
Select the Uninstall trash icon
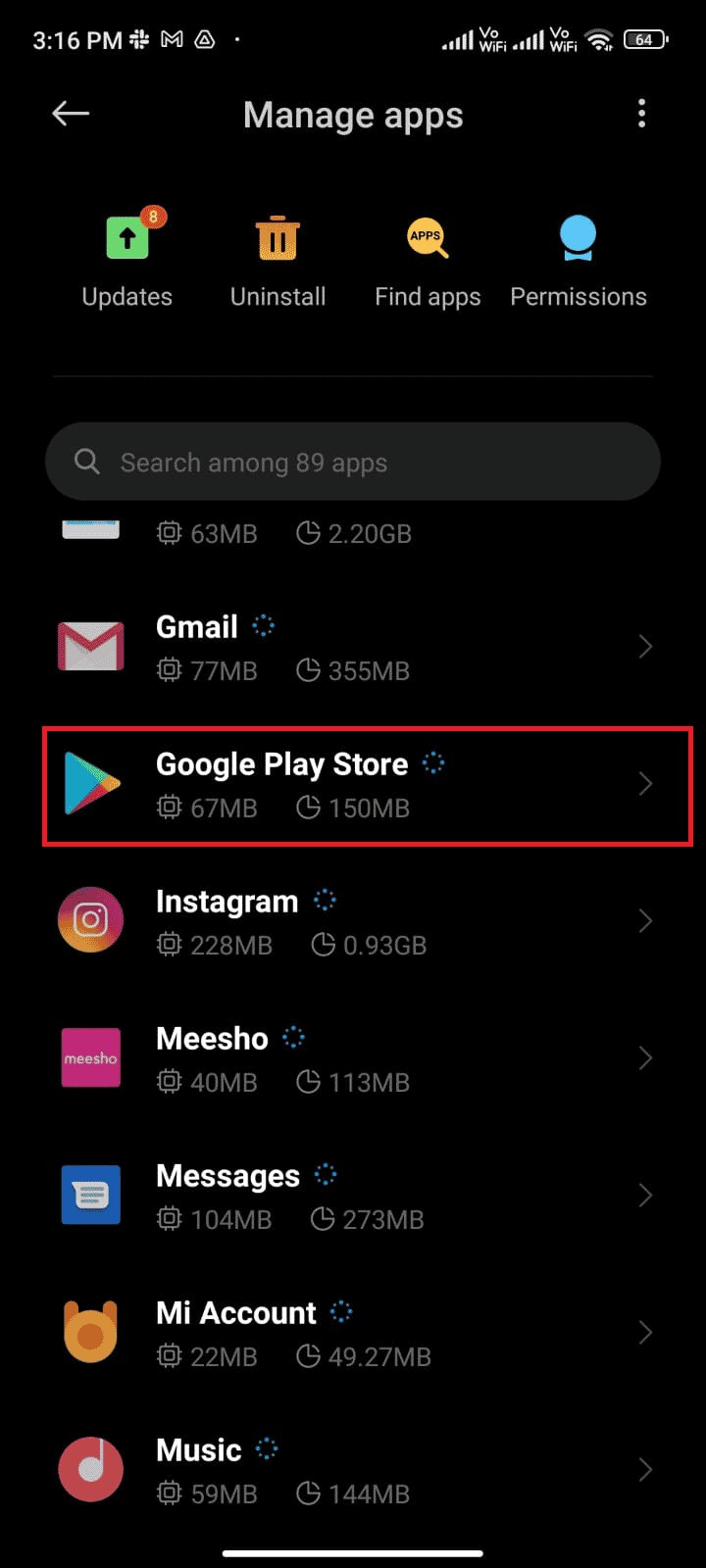click(x=277, y=237)
